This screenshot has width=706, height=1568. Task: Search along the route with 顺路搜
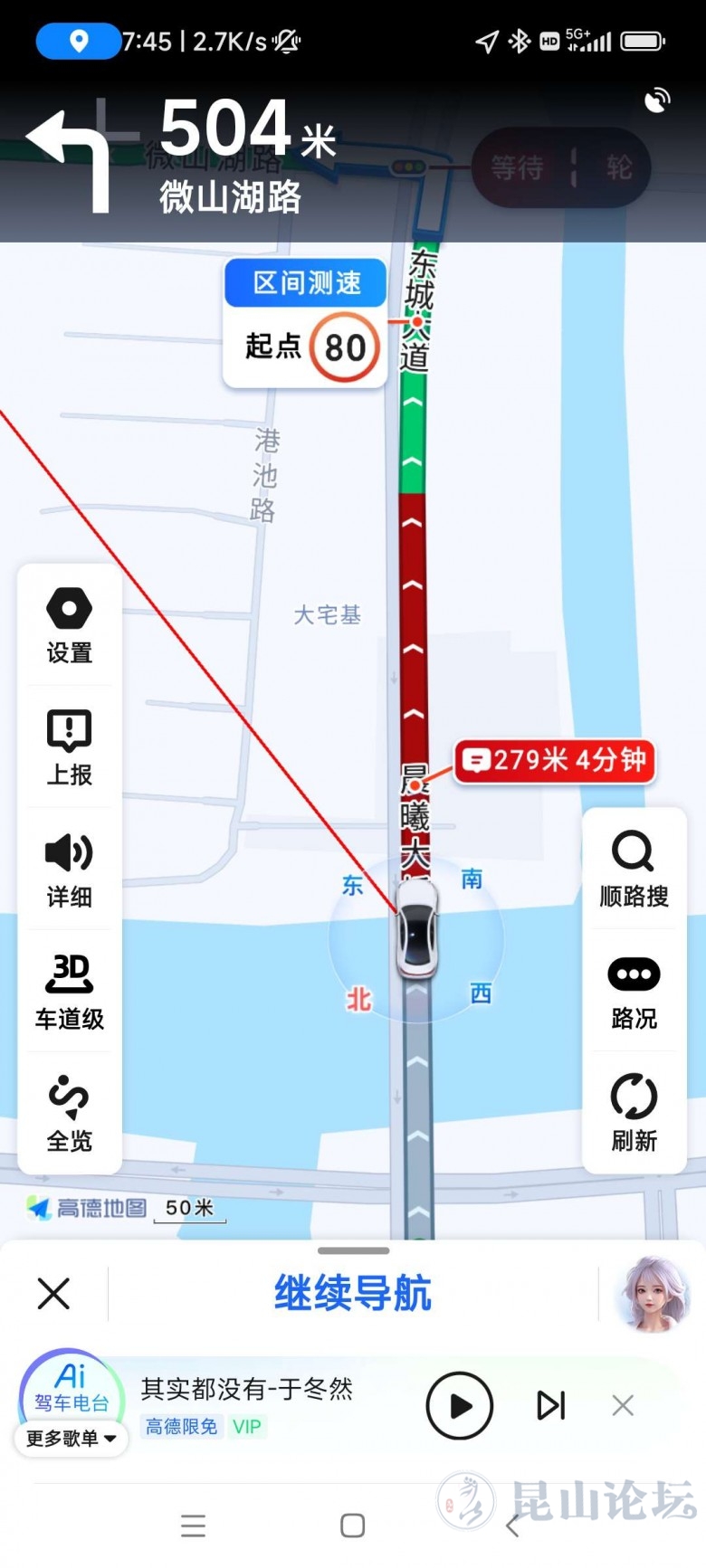pos(634,869)
